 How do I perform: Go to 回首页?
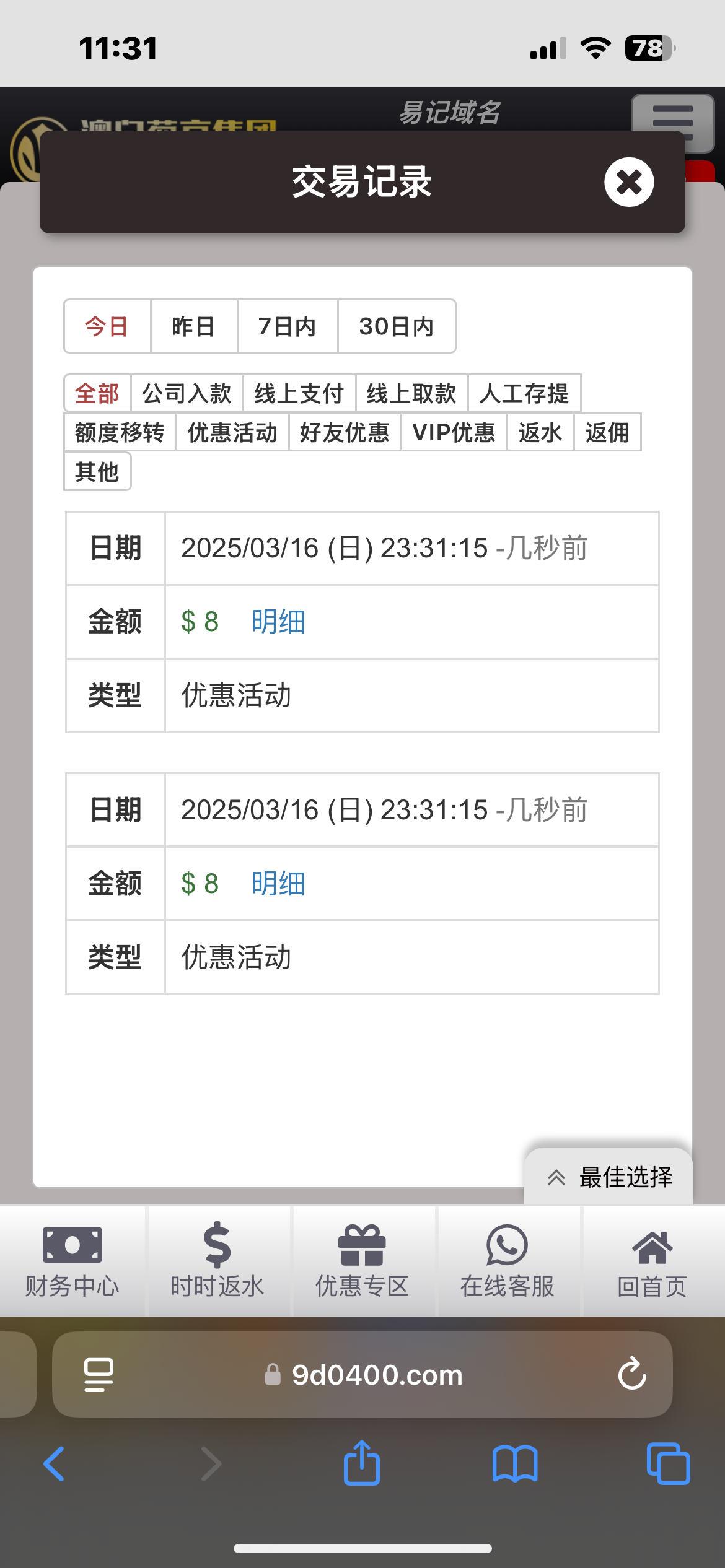[x=652, y=1261]
